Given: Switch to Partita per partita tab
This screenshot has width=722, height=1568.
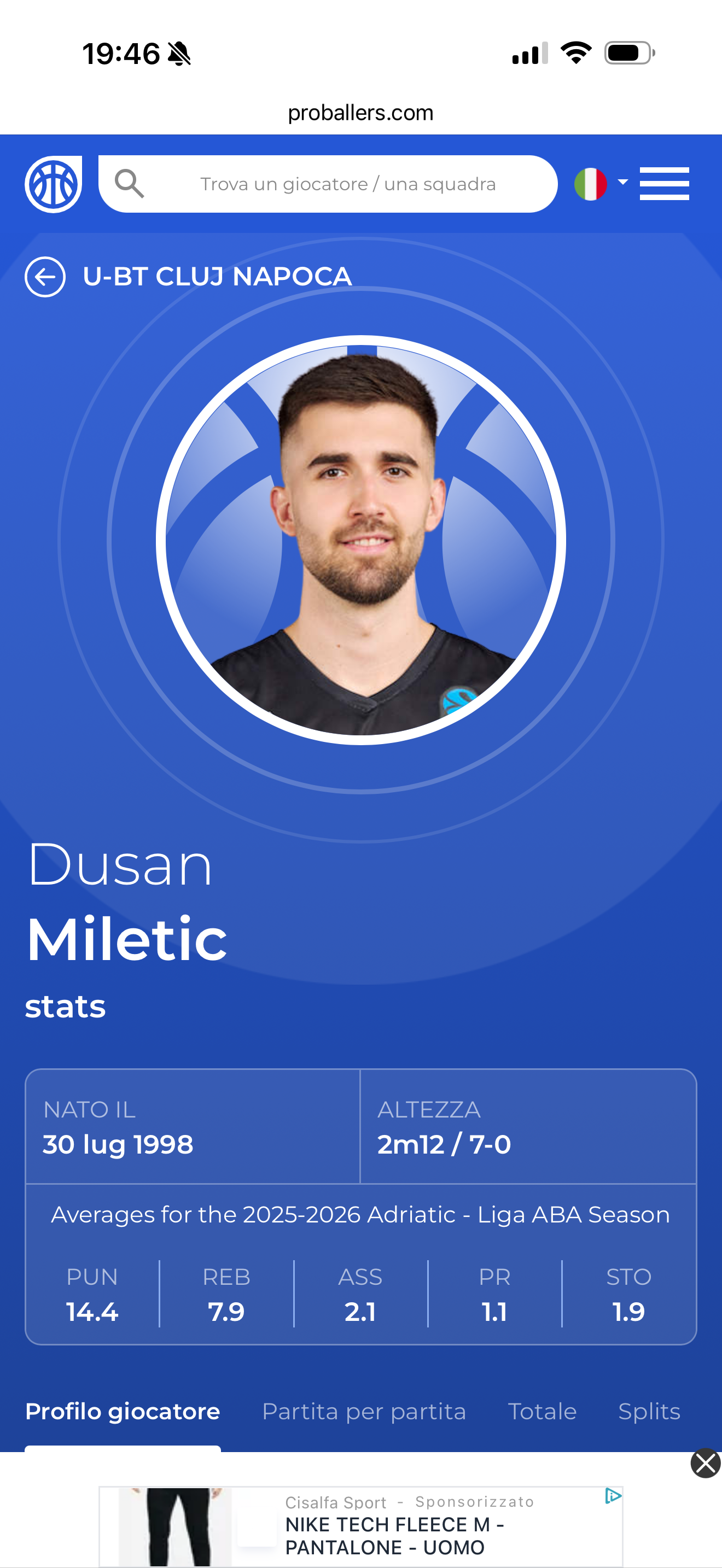Looking at the screenshot, I should pos(363,1411).
